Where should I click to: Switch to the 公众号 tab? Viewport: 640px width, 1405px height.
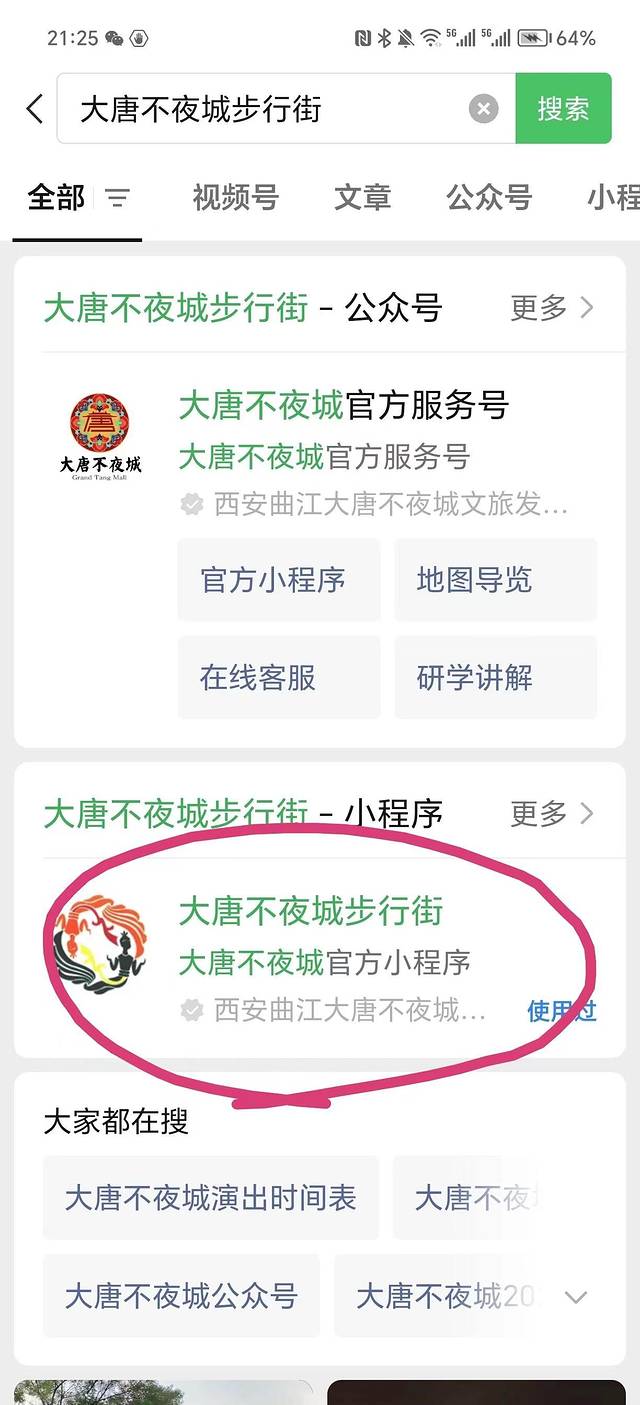pos(489,198)
